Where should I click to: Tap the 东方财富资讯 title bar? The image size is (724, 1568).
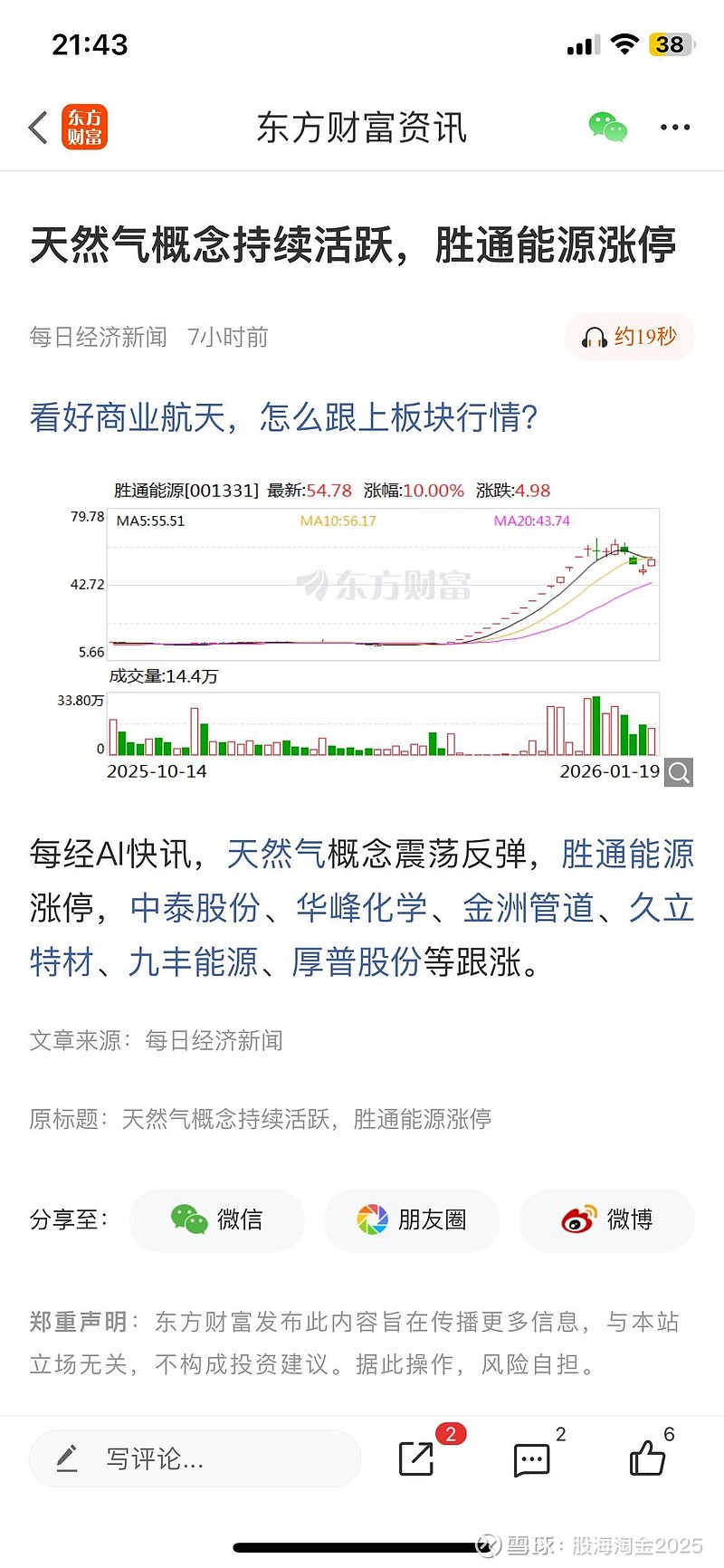point(361,128)
